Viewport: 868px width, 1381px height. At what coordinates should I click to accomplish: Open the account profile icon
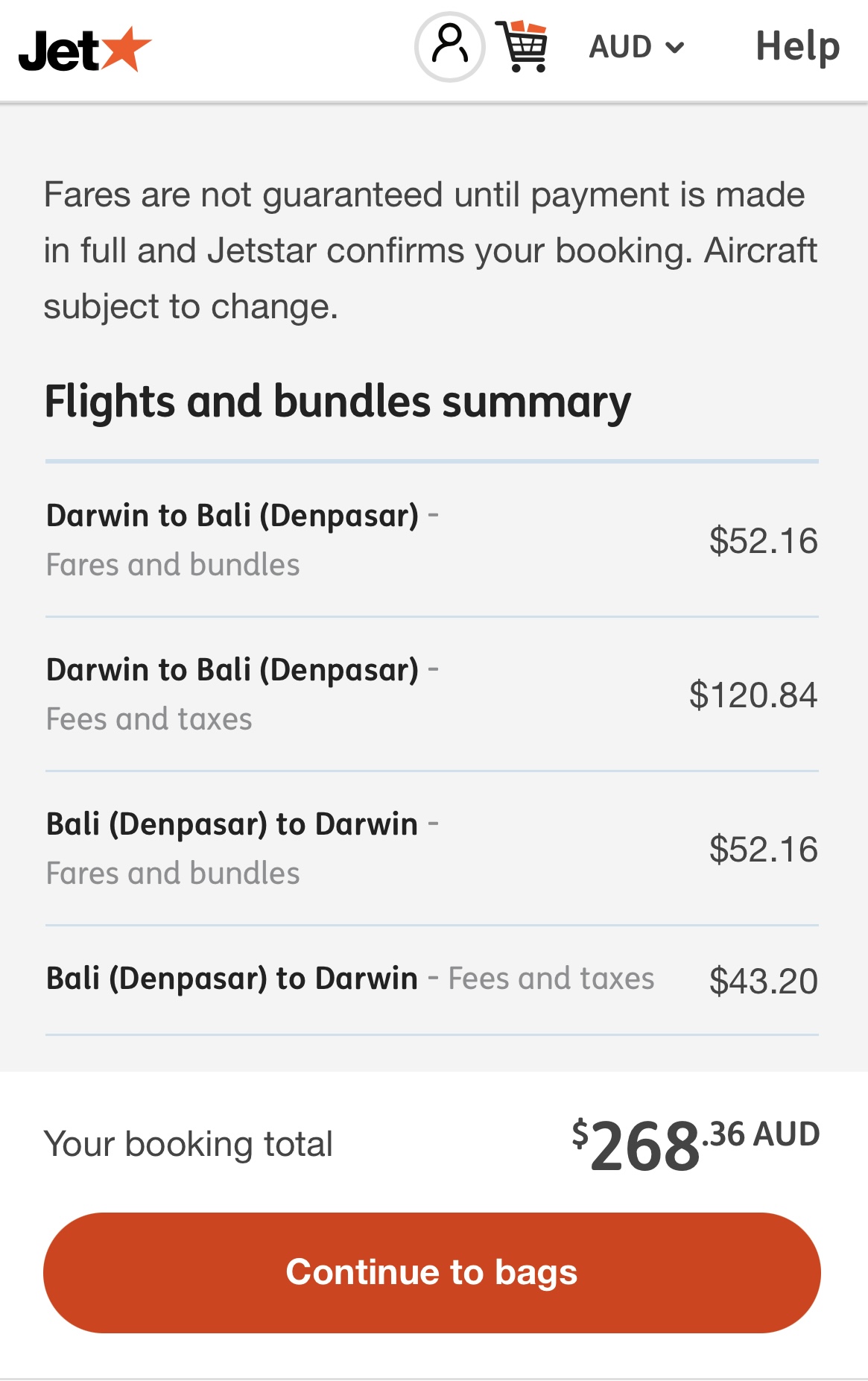click(x=449, y=46)
